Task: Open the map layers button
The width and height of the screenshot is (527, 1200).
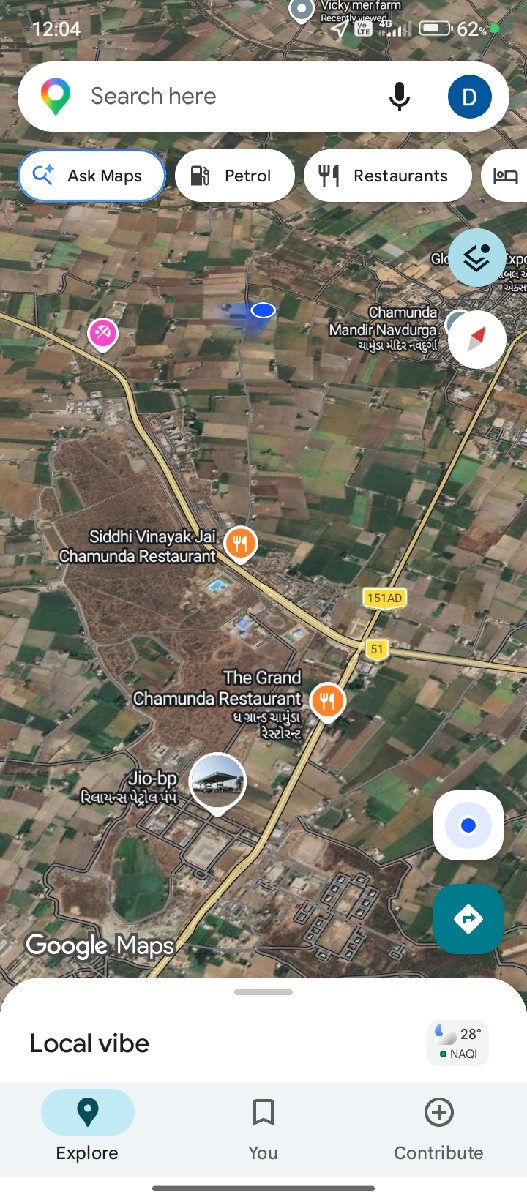Action: tap(477, 257)
